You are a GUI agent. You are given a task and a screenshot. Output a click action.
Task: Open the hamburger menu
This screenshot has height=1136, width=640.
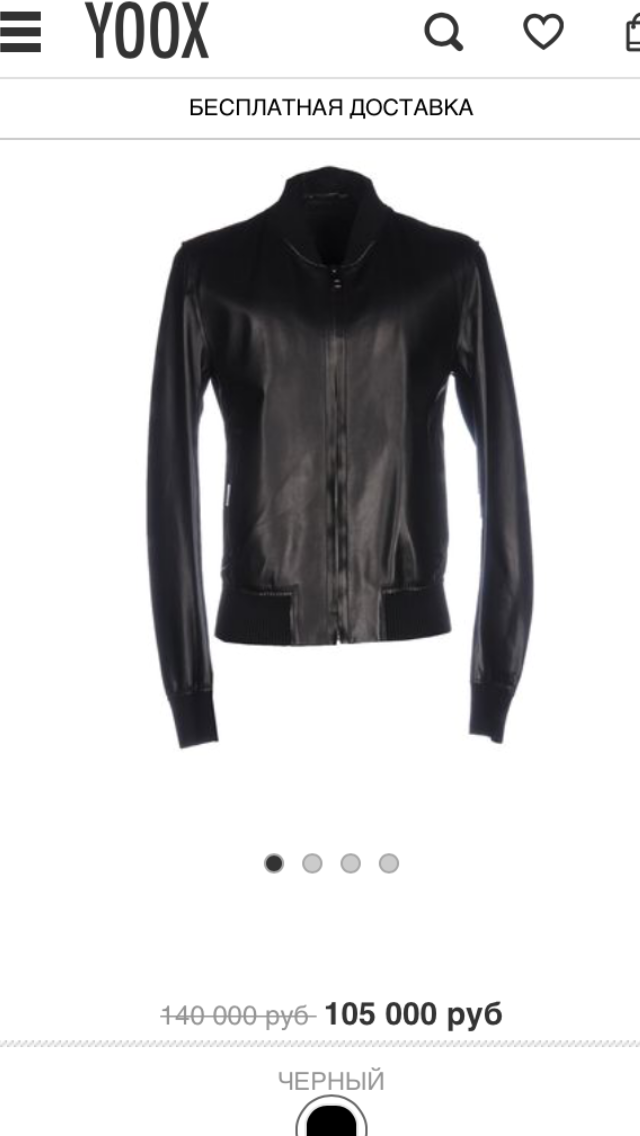tap(20, 31)
